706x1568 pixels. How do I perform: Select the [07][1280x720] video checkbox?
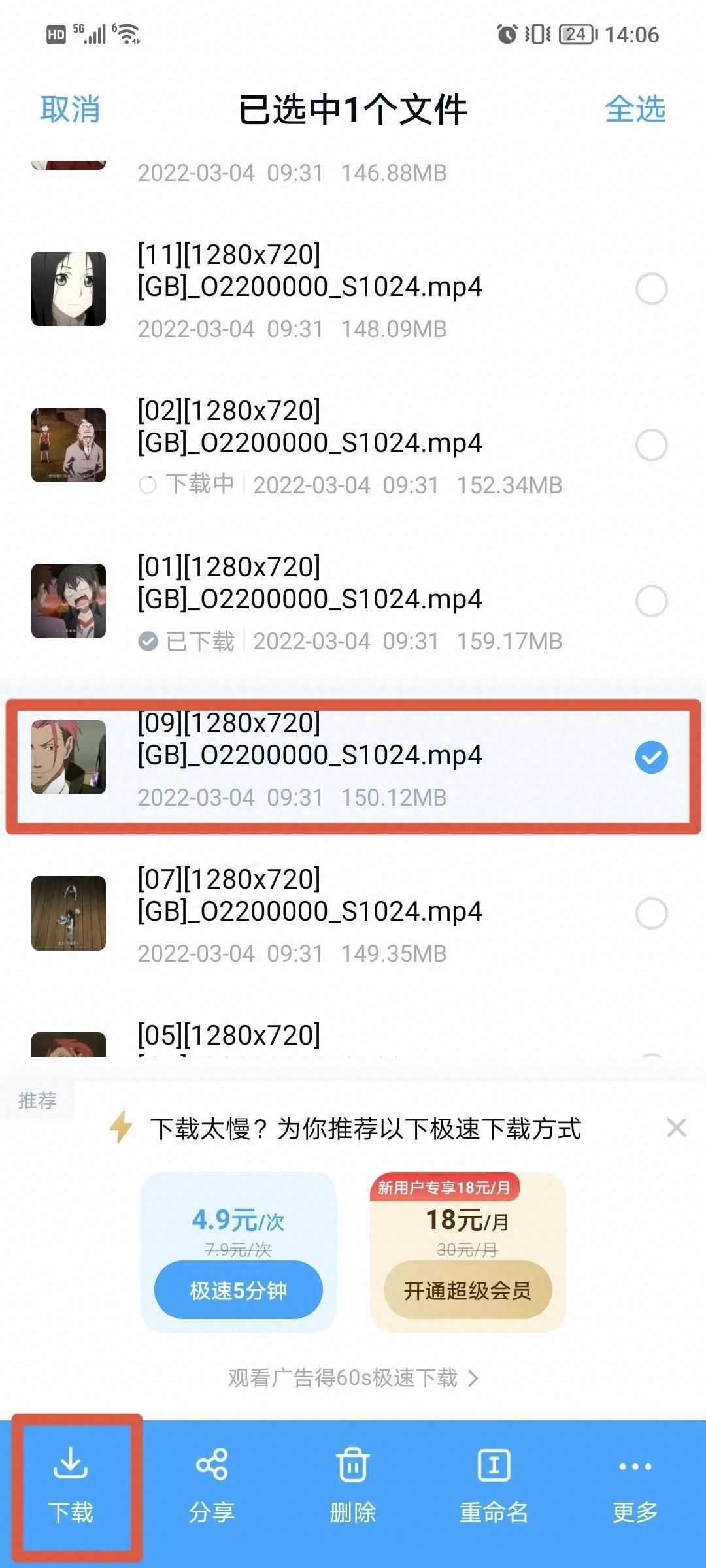tap(651, 913)
